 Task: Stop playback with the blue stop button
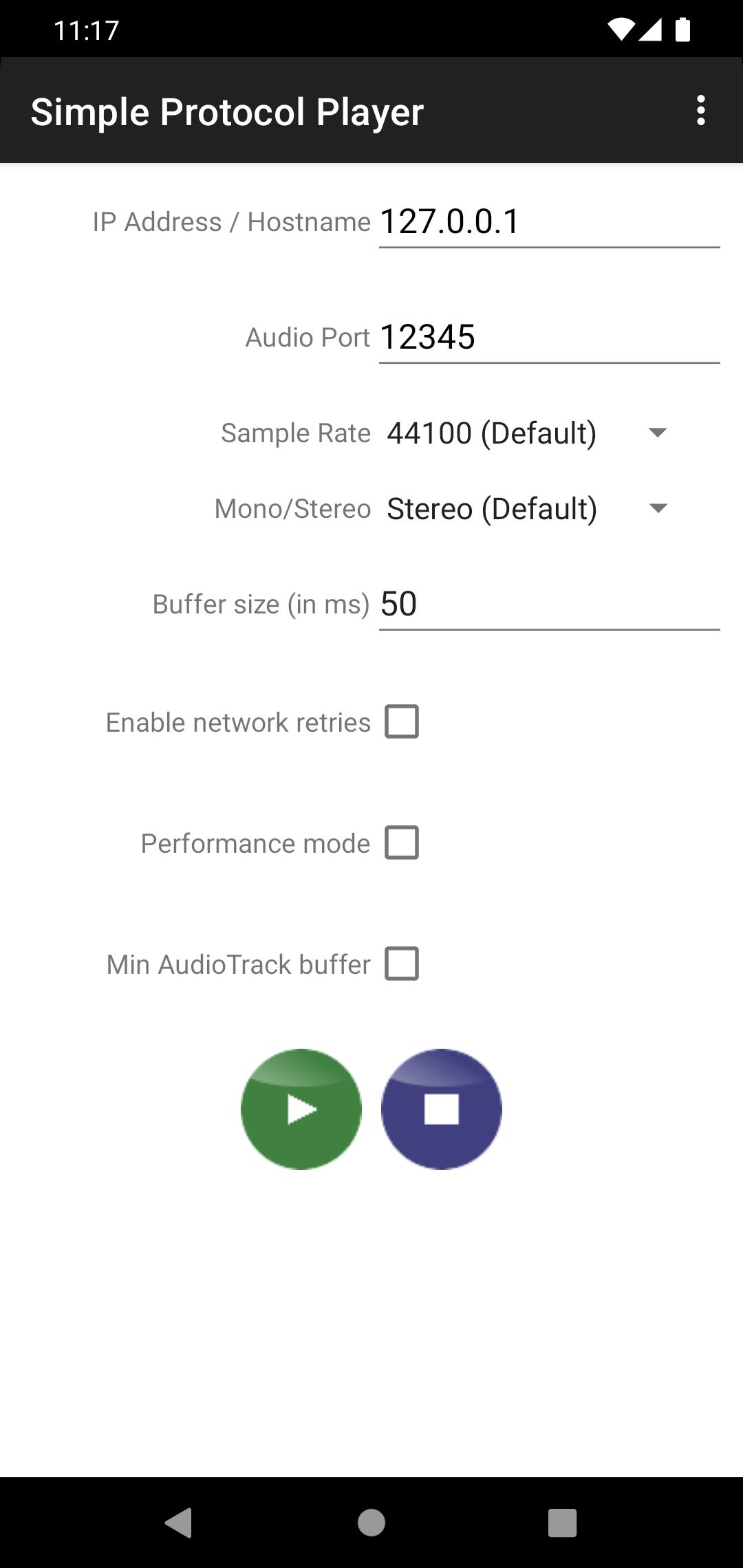pyautogui.click(x=442, y=1109)
